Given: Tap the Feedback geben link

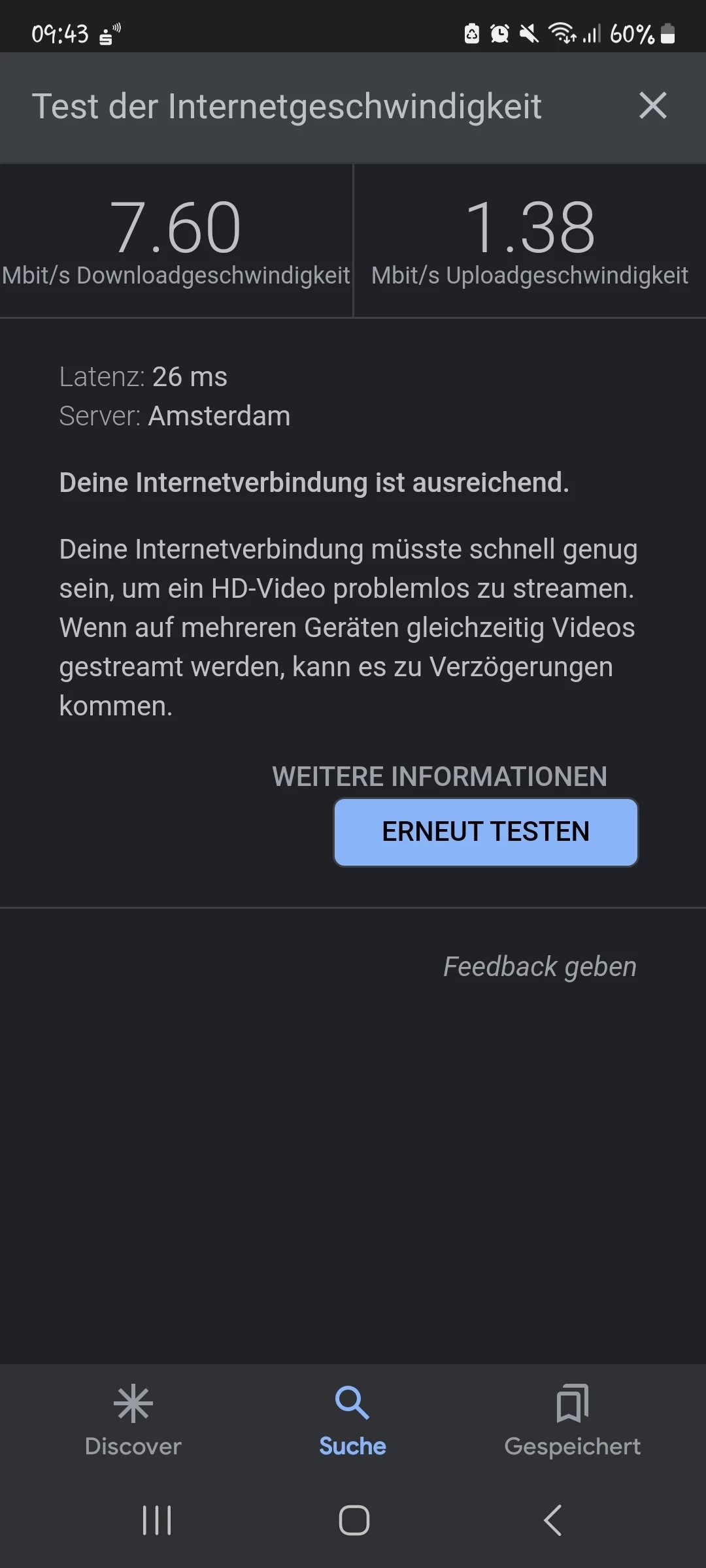Looking at the screenshot, I should (539, 966).
